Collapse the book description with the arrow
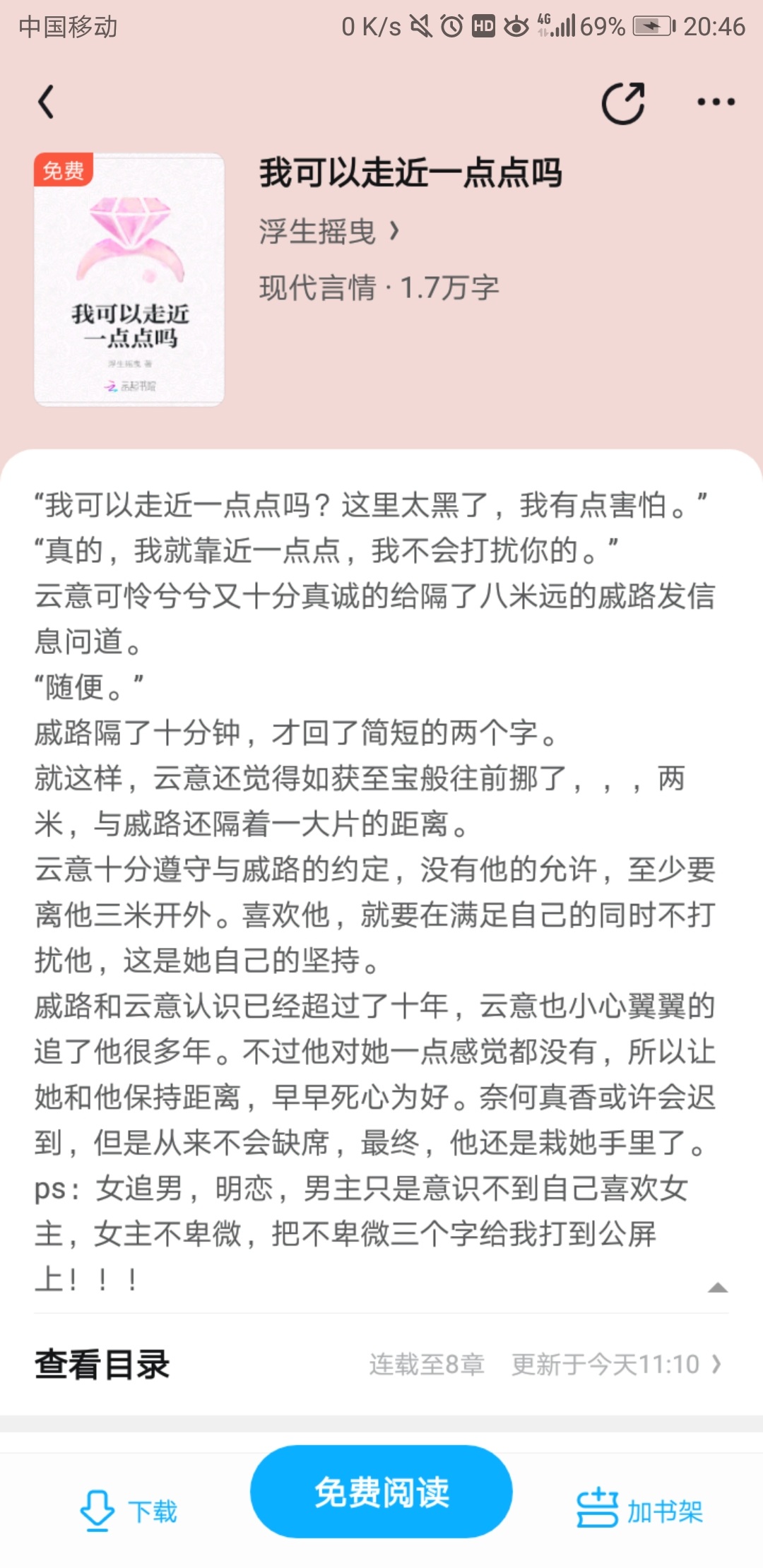 click(x=718, y=1288)
